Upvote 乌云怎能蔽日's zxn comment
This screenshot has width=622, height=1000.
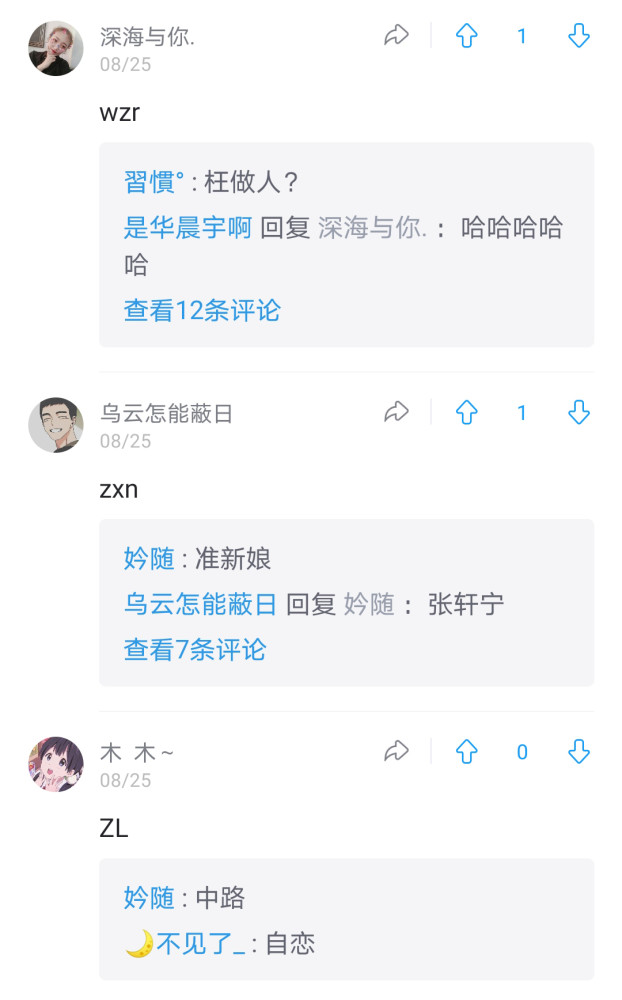click(467, 412)
